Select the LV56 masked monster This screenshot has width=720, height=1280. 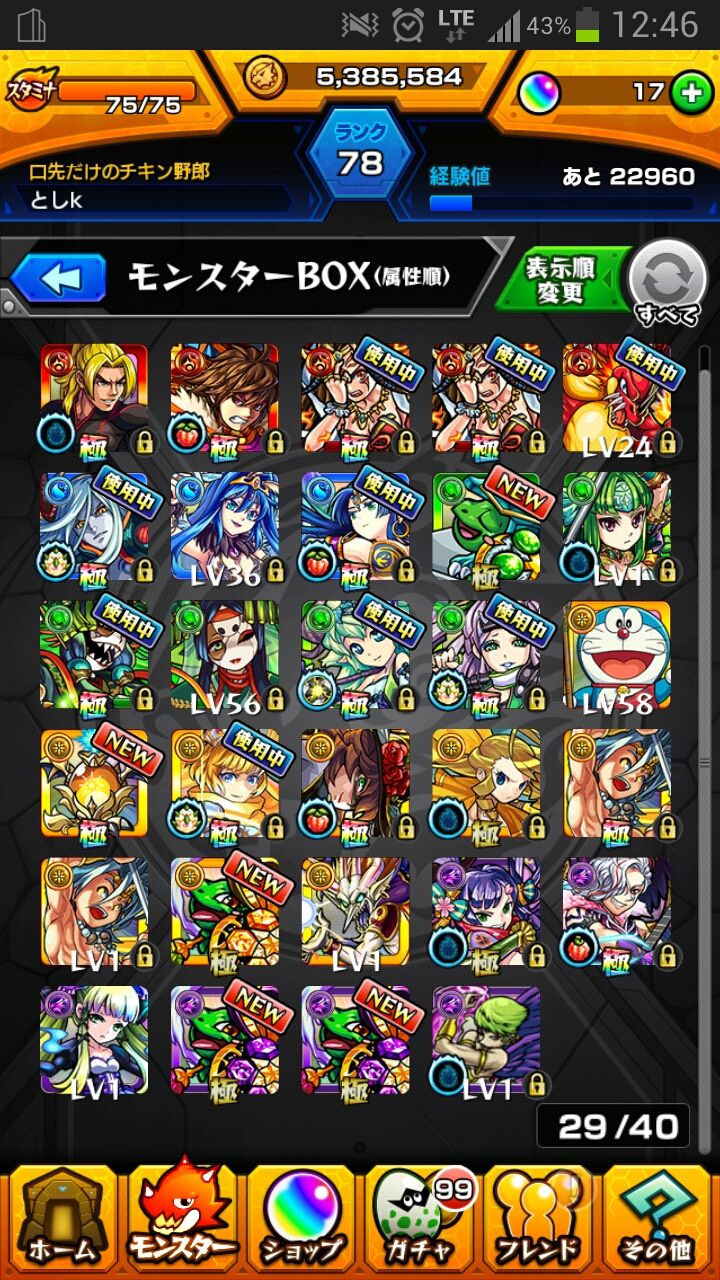tap(225, 654)
